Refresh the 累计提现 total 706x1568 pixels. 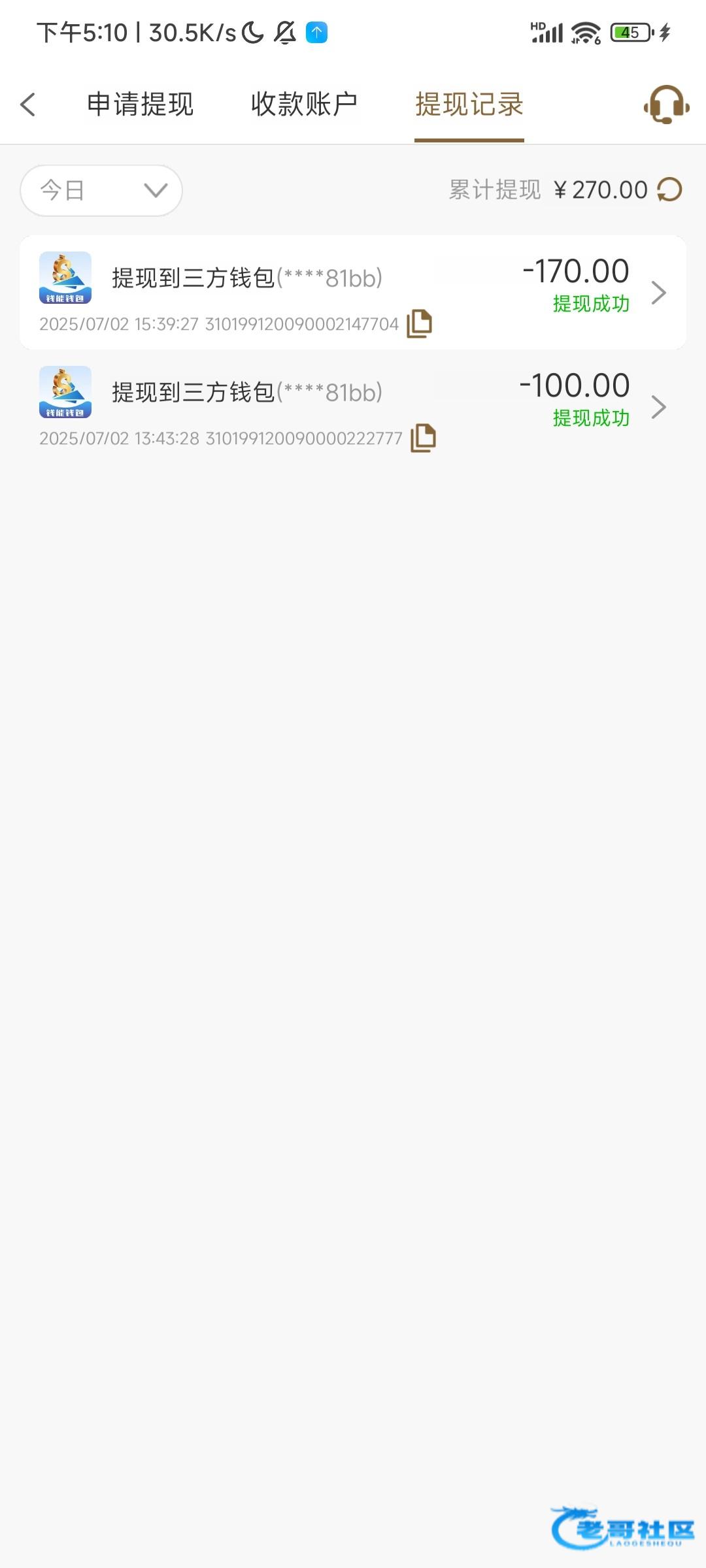669,190
